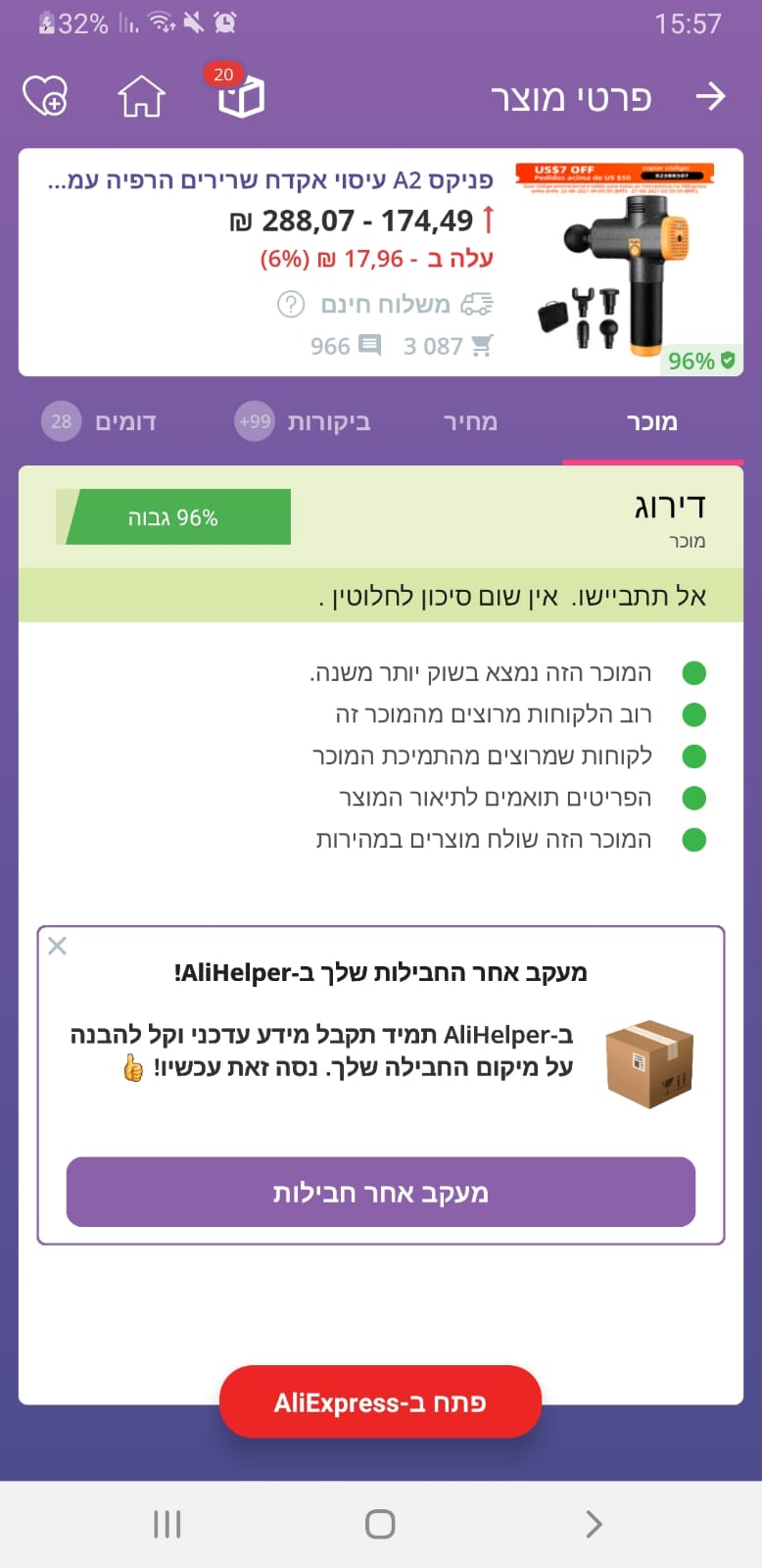Switch to the מחיר tab
The image size is (762, 1568).
470,422
